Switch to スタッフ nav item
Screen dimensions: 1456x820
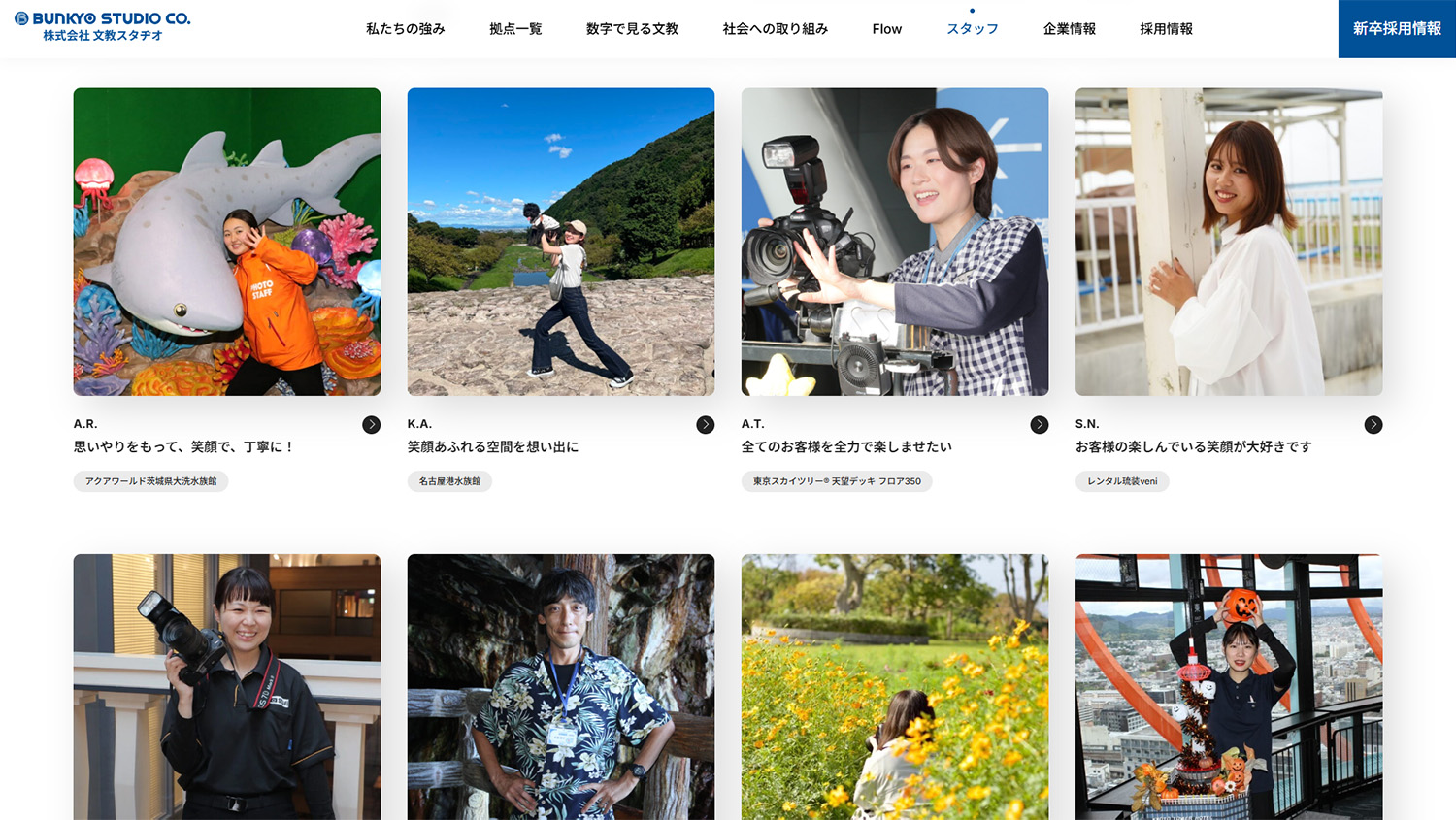click(x=972, y=29)
